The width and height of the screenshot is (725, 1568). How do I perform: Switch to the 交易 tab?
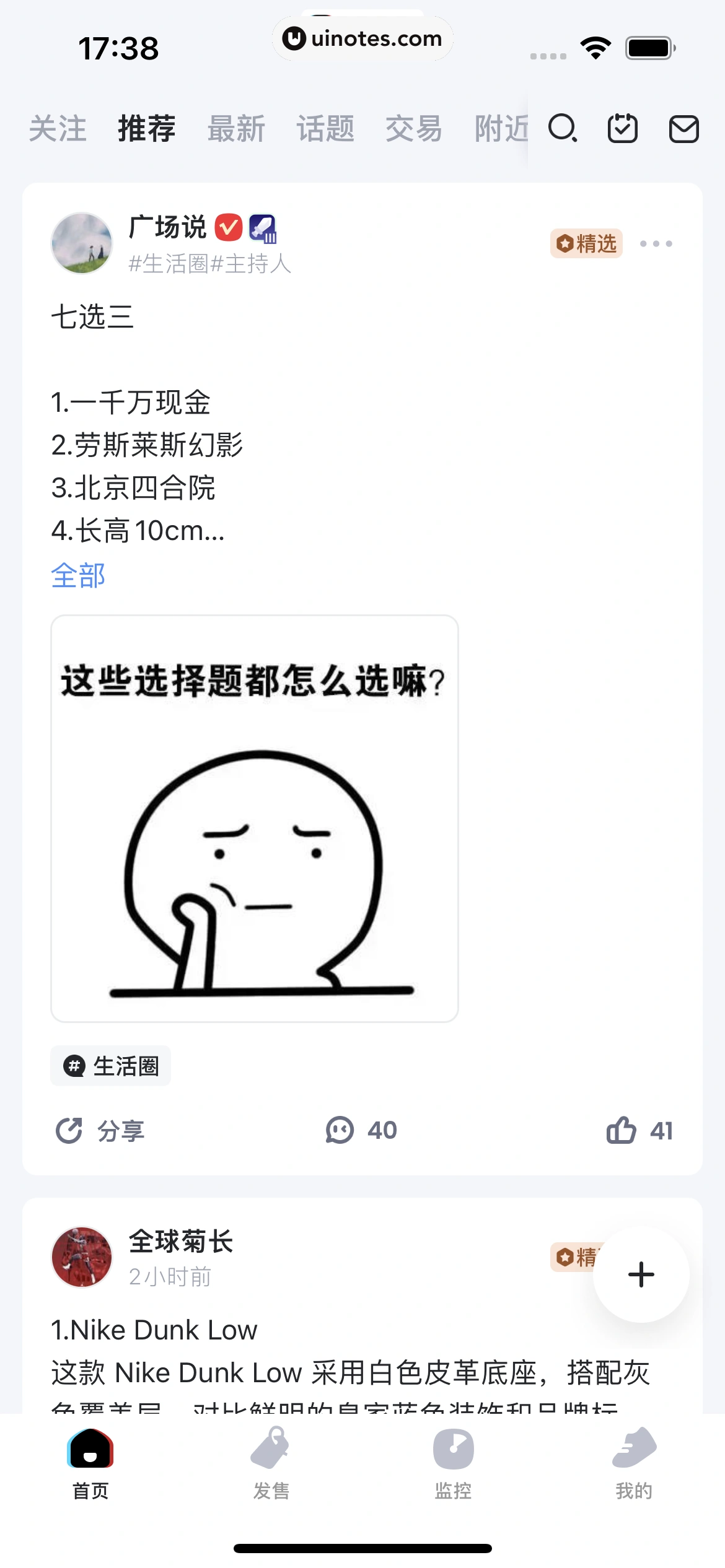pos(414,129)
